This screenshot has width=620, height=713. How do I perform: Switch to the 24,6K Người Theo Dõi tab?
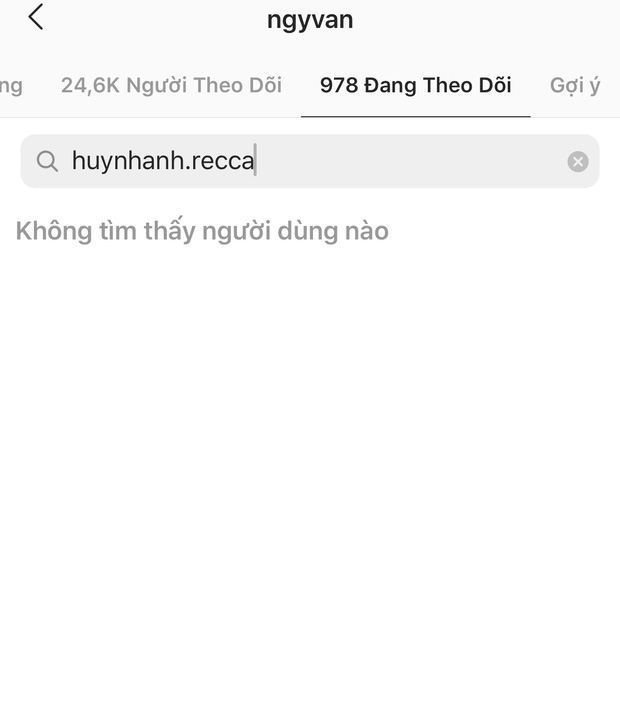[171, 85]
